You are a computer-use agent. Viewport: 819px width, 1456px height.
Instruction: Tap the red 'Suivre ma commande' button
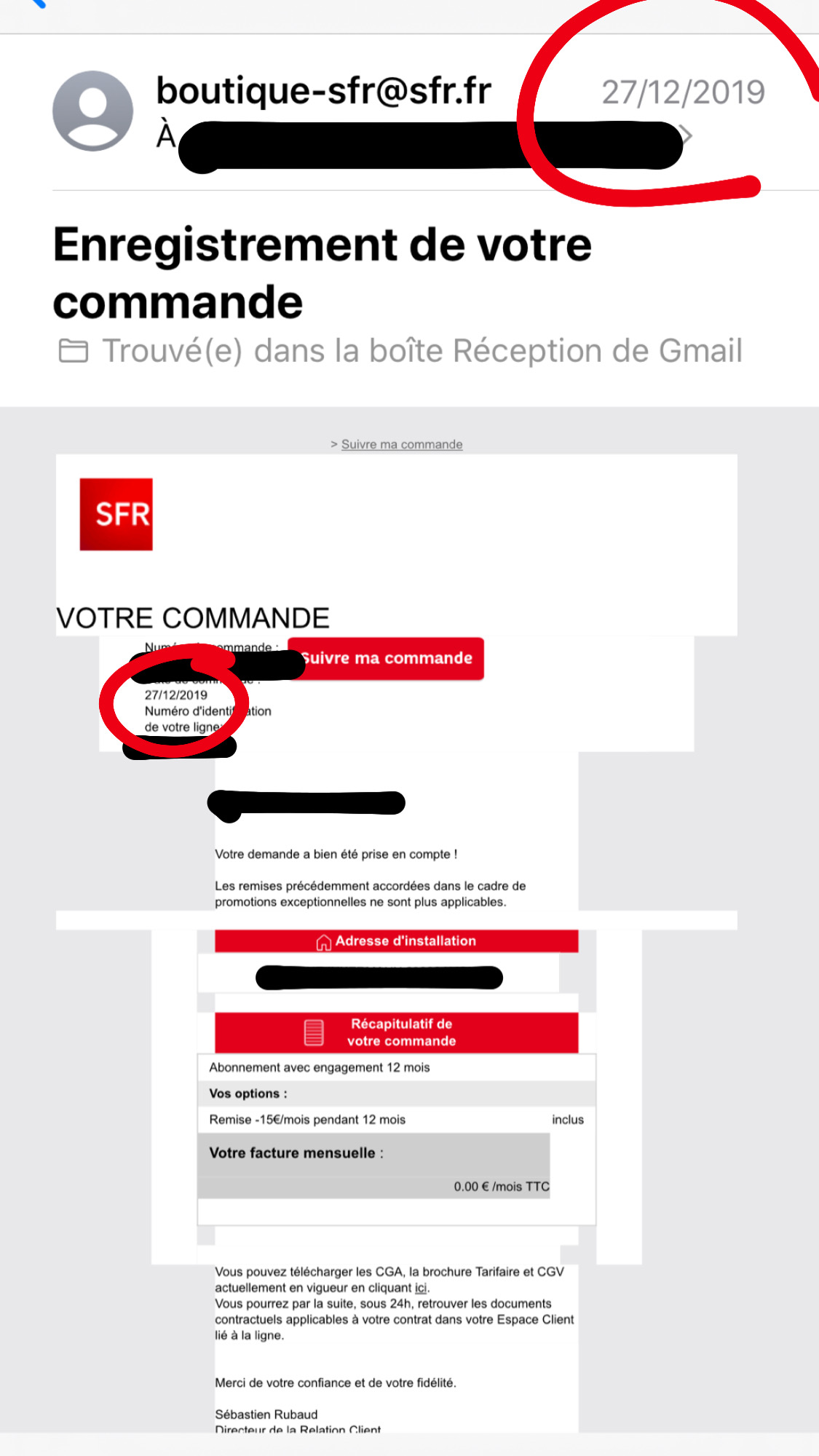(387, 658)
